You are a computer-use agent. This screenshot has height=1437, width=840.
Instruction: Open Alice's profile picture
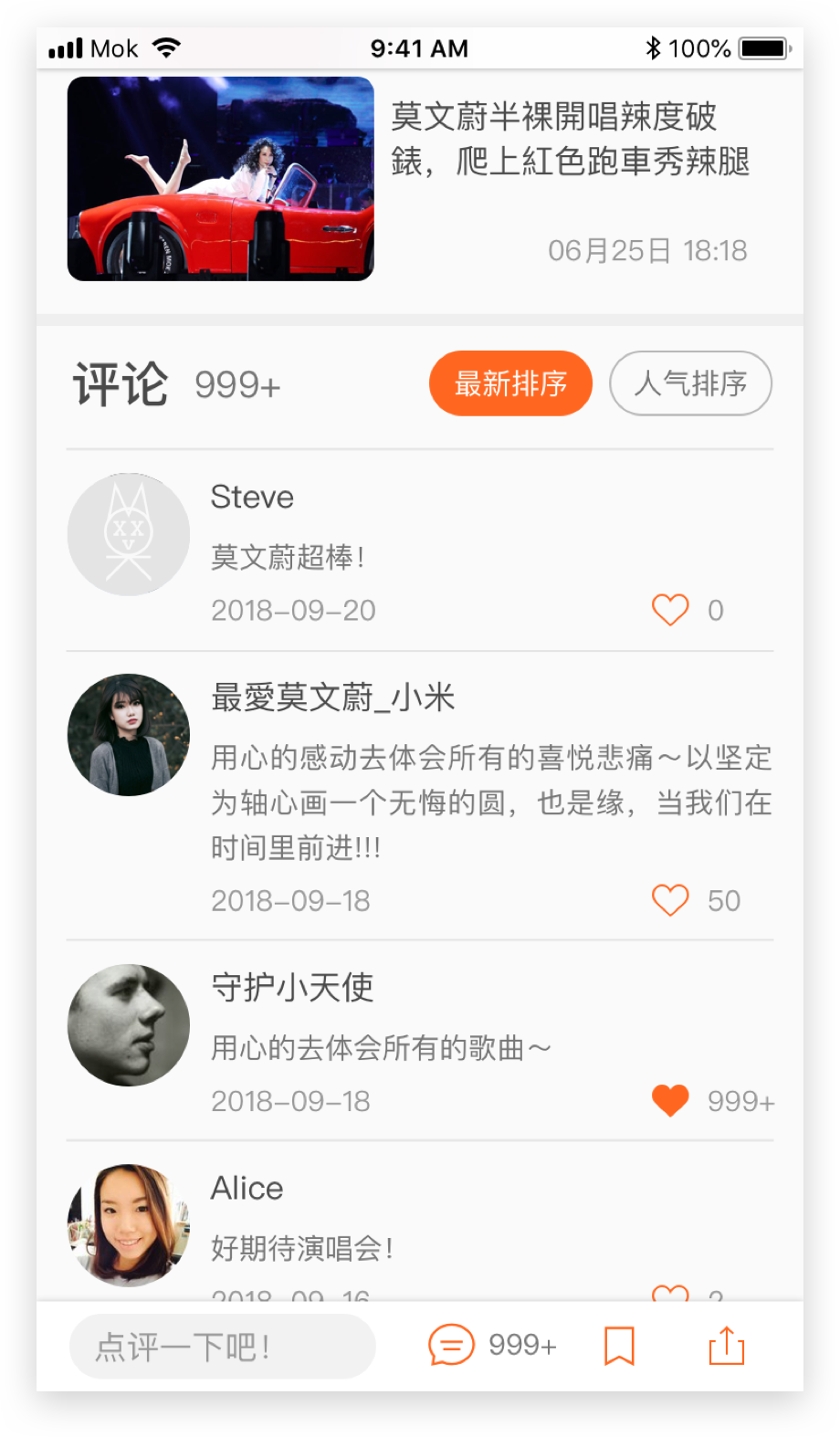pos(129,1225)
